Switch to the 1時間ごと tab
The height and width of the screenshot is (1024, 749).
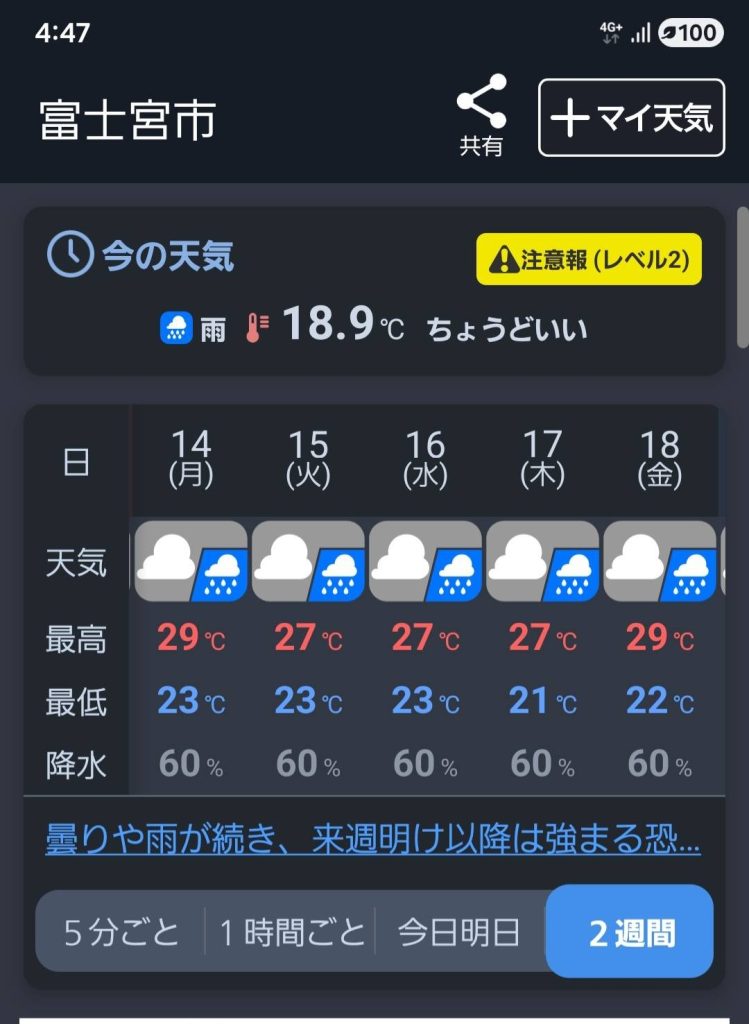click(x=291, y=931)
